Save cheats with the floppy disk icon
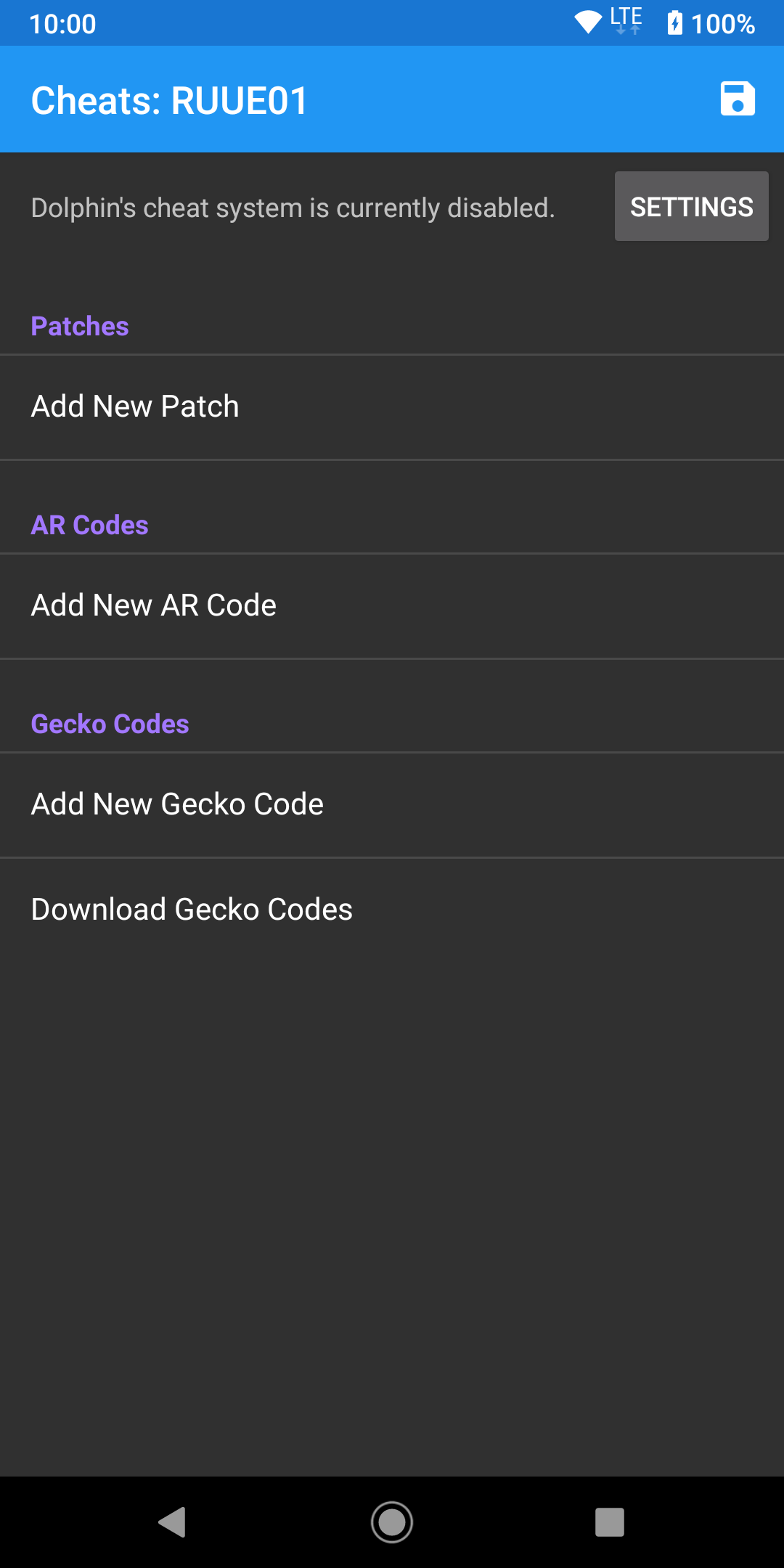784x1568 pixels. 738,99
